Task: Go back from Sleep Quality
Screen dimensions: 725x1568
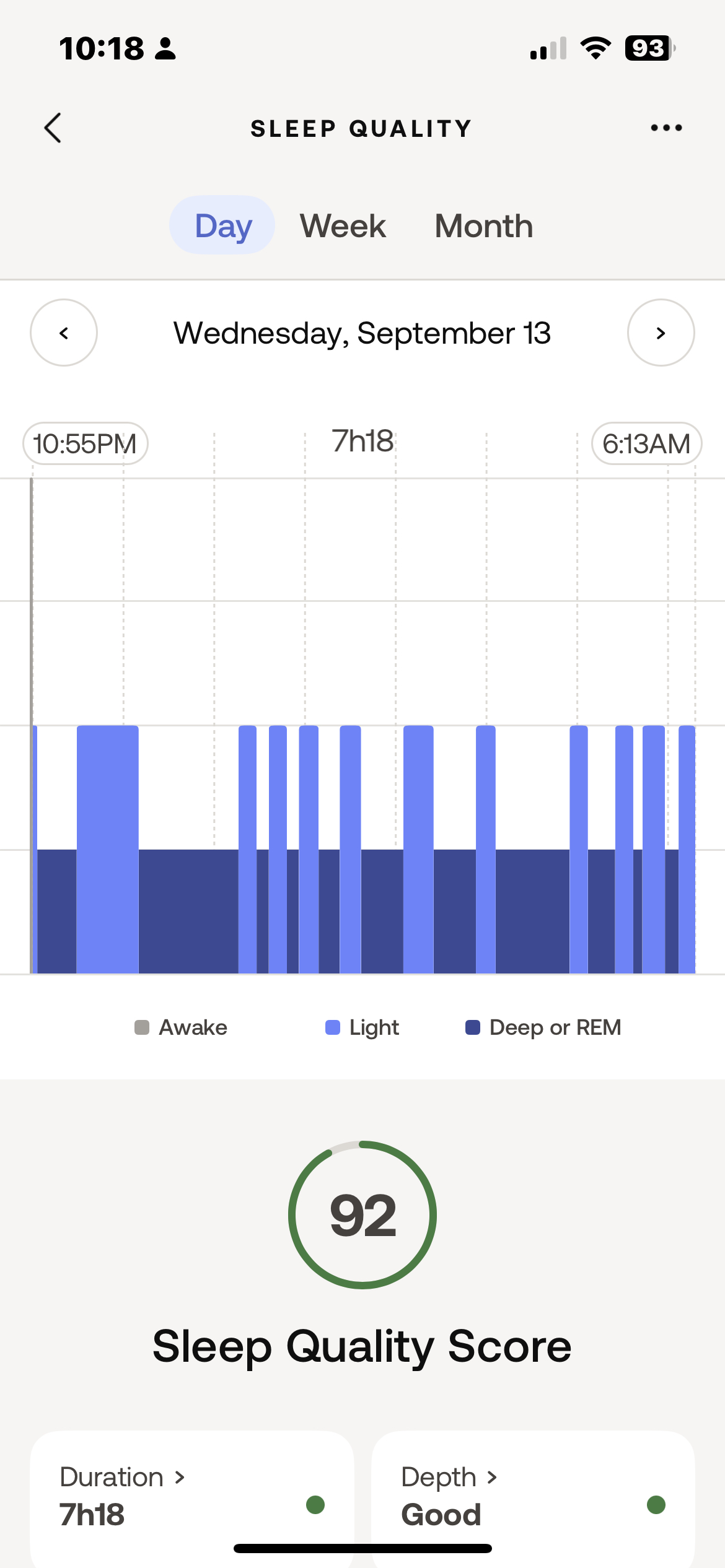Action: pyautogui.click(x=53, y=128)
